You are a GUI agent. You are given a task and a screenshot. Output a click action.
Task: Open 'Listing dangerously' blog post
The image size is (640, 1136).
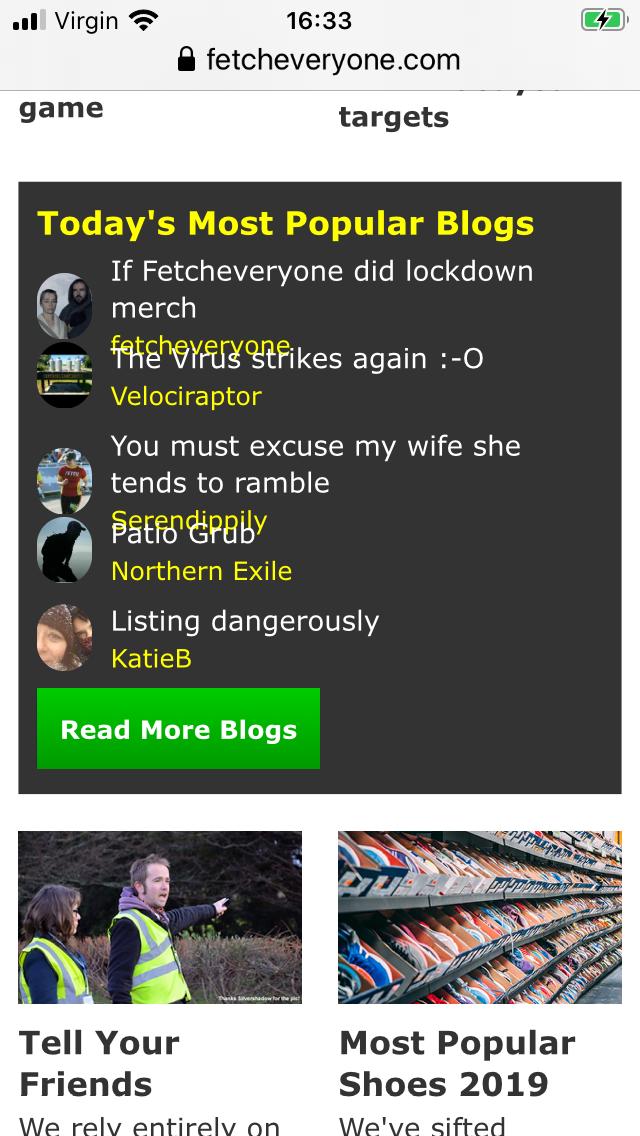245,621
